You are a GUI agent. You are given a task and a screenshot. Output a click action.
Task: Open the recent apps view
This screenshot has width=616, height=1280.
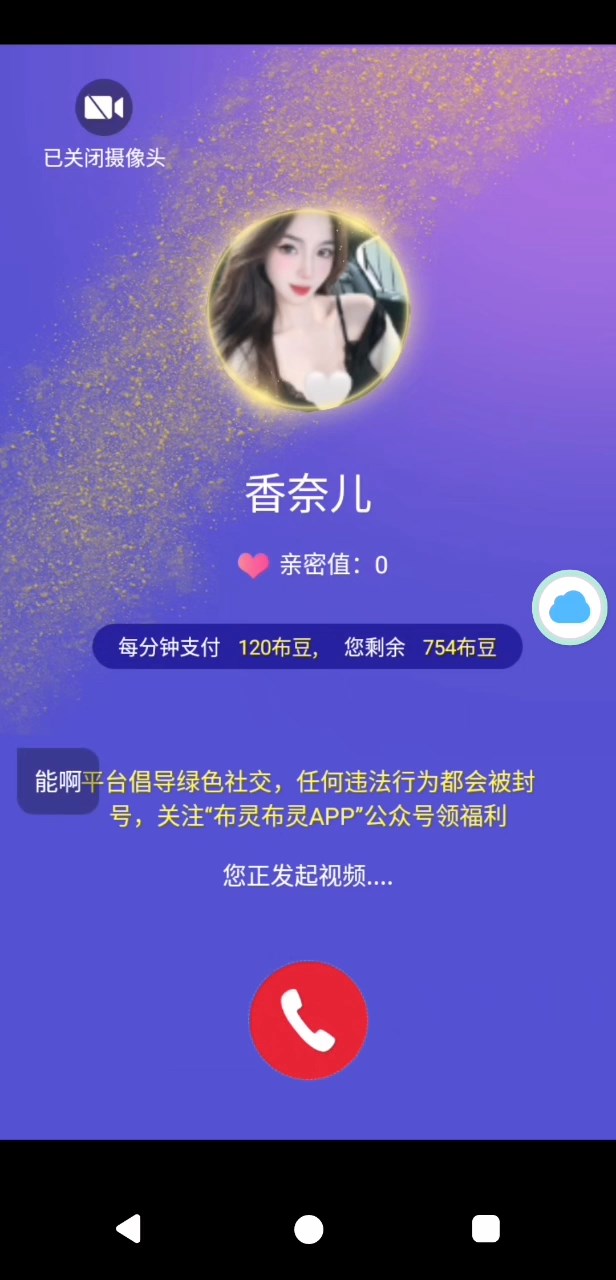point(486,1228)
